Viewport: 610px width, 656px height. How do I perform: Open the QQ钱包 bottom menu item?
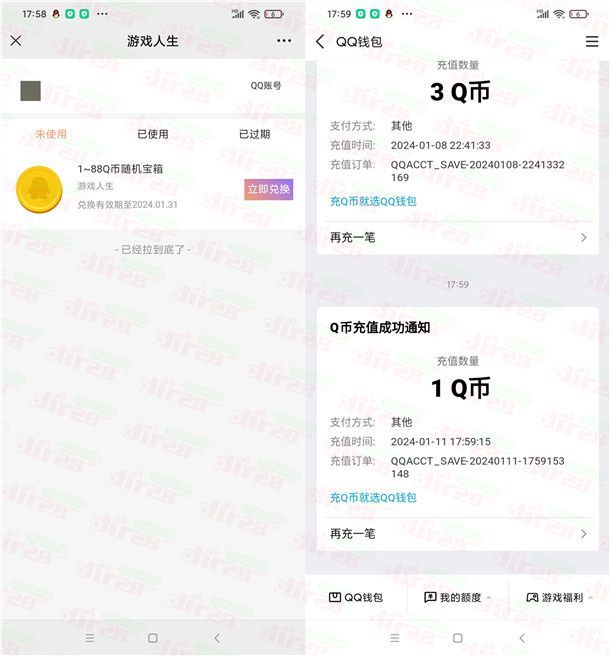point(356,597)
